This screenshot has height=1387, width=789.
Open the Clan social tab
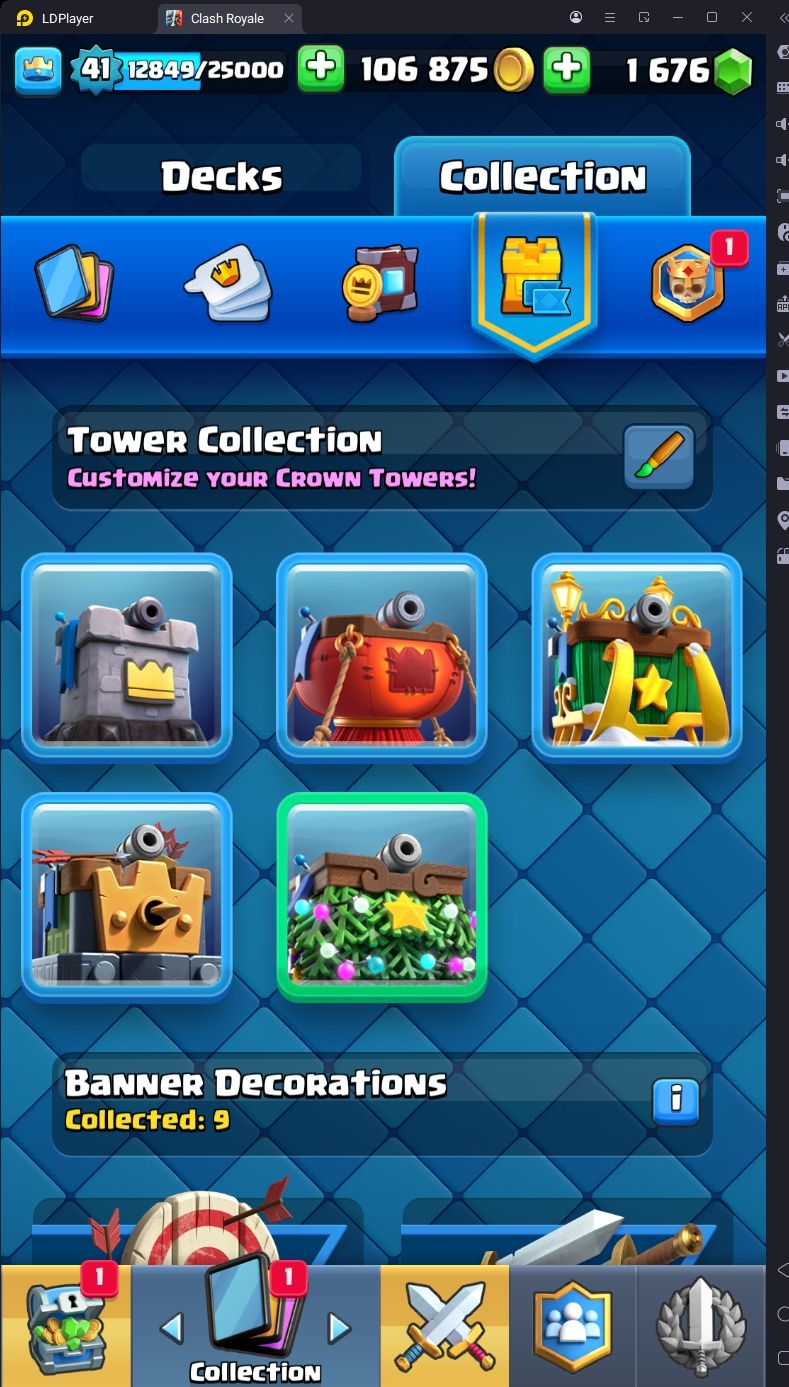pyautogui.click(x=573, y=1326)
